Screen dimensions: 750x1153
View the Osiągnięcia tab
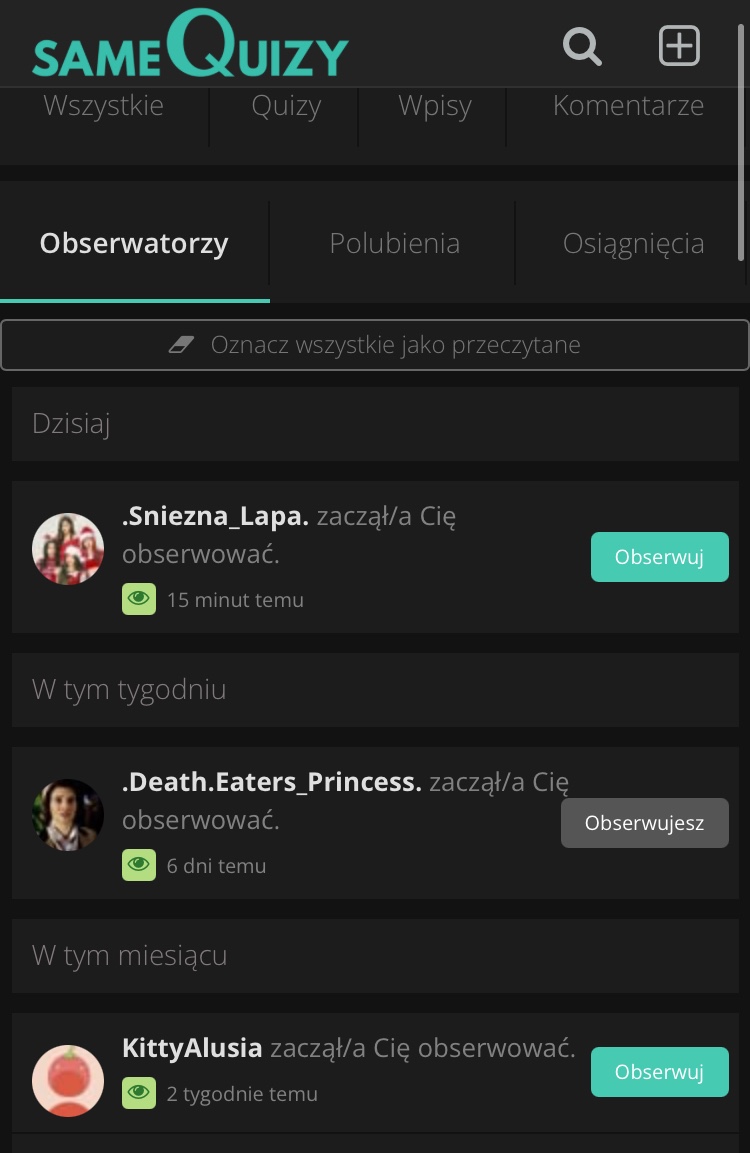[x=633, y=243]
